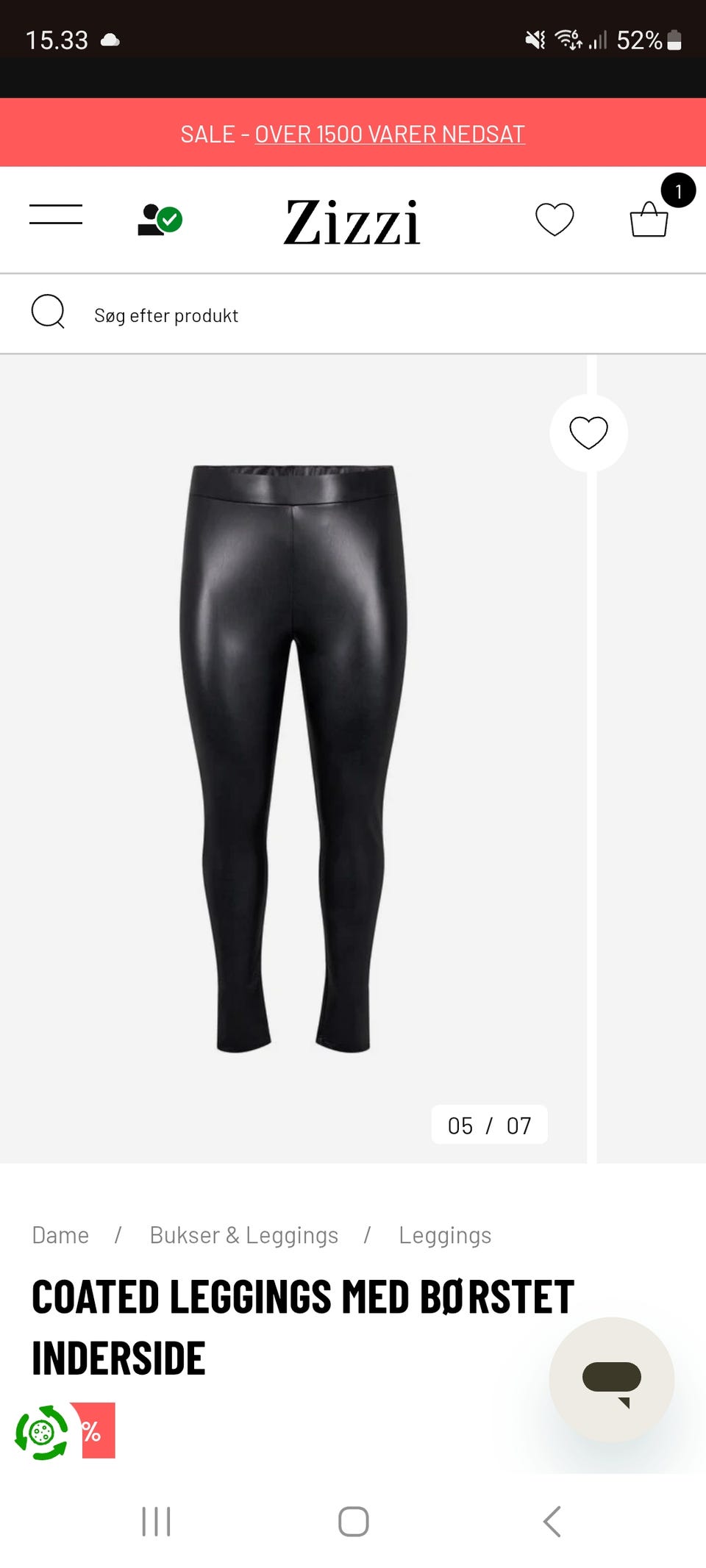The height and width of the screenshot is (1568, 706).
Task: Go back with the system back button
Action: point(552,1521)
